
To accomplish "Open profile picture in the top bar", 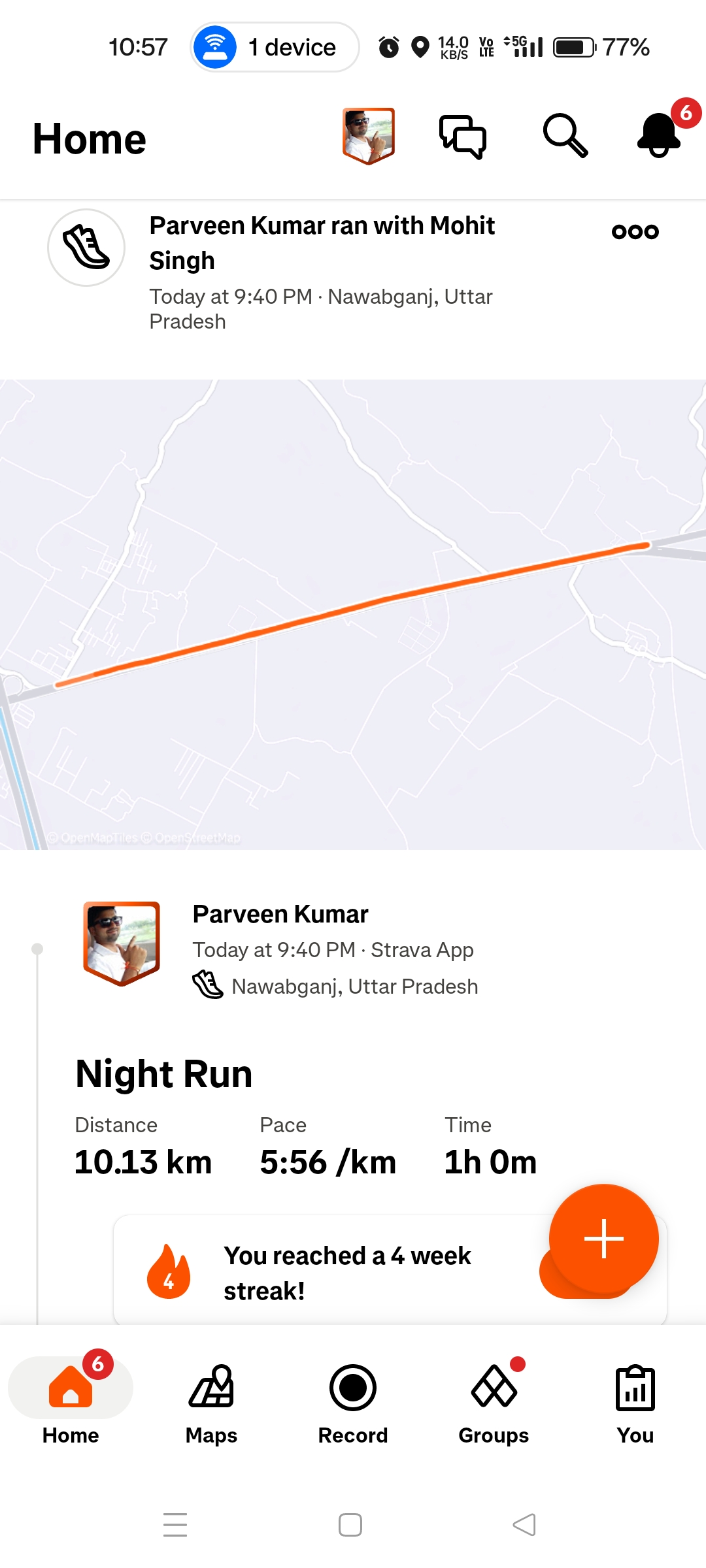I will [369, 136].
